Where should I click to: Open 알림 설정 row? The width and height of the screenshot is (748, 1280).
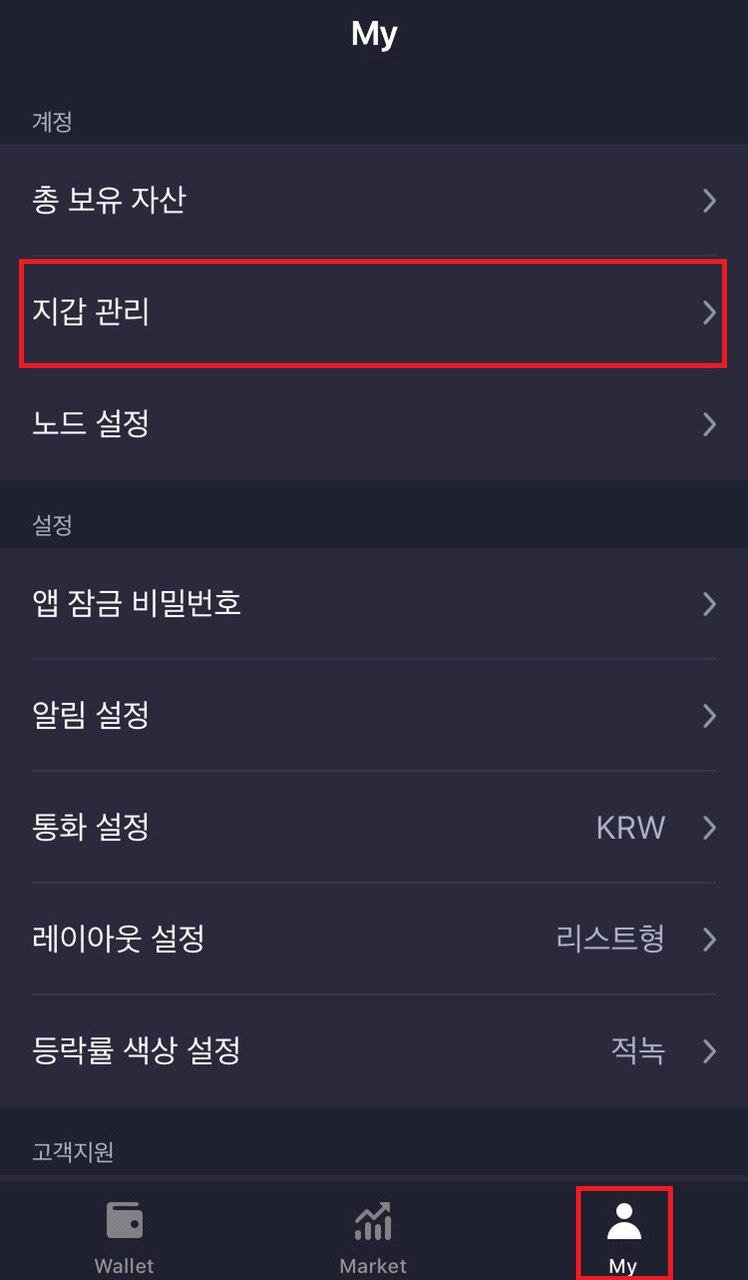pyautogui.click(x=374, y=715)
